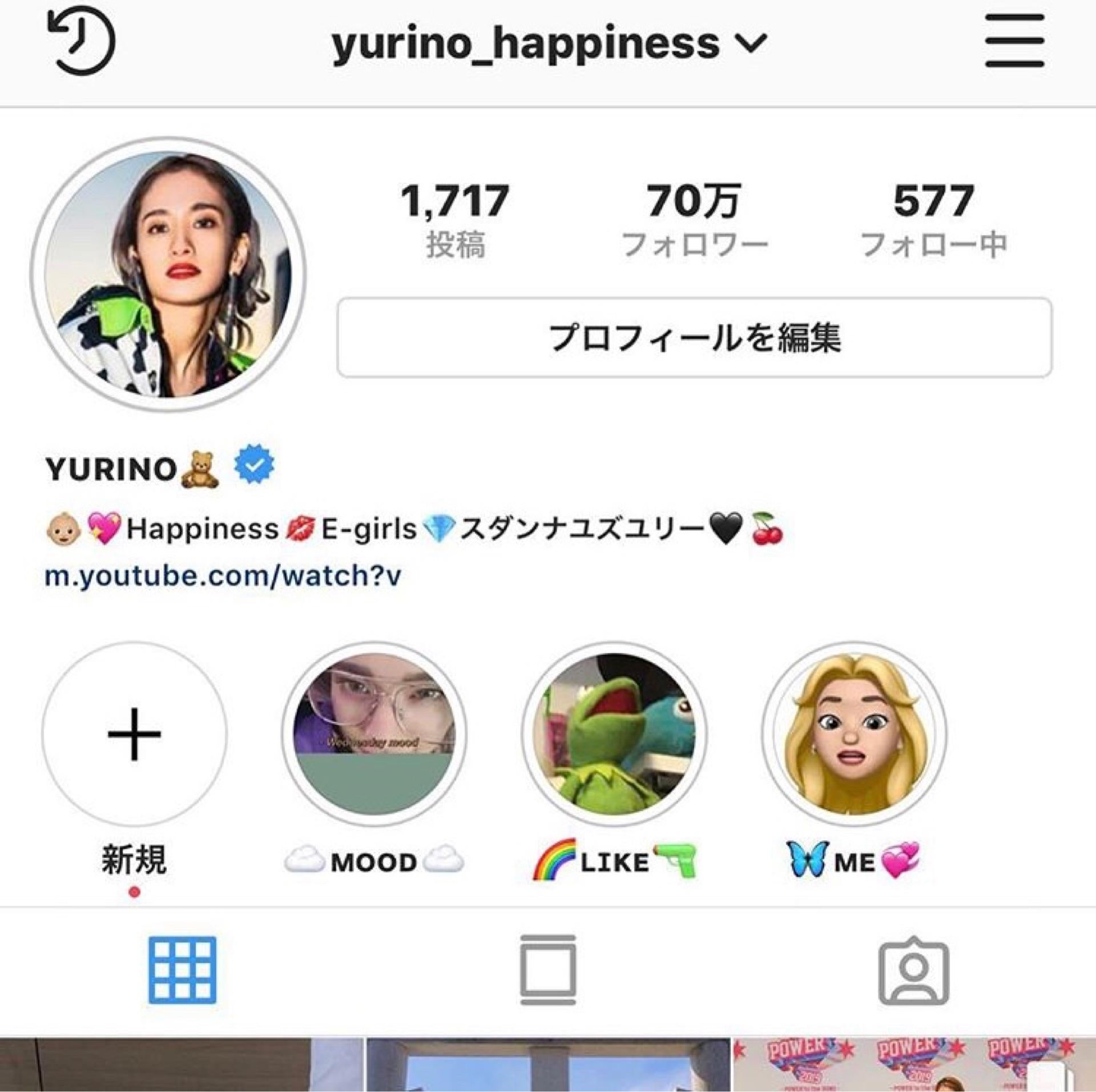
Task: Open the LIKE story highlight
Action: 614,734
